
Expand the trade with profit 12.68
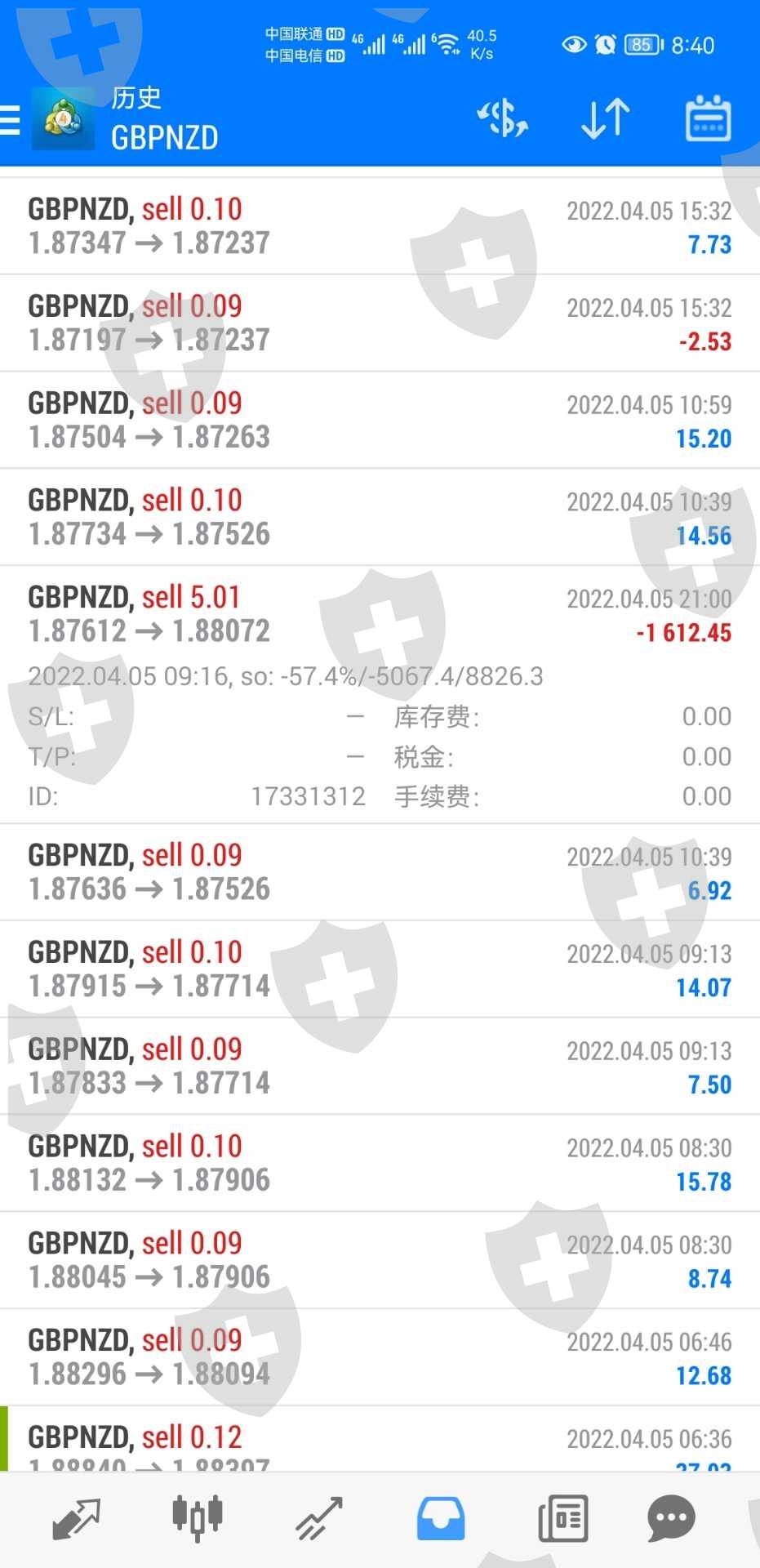[x=380, y=1357]
